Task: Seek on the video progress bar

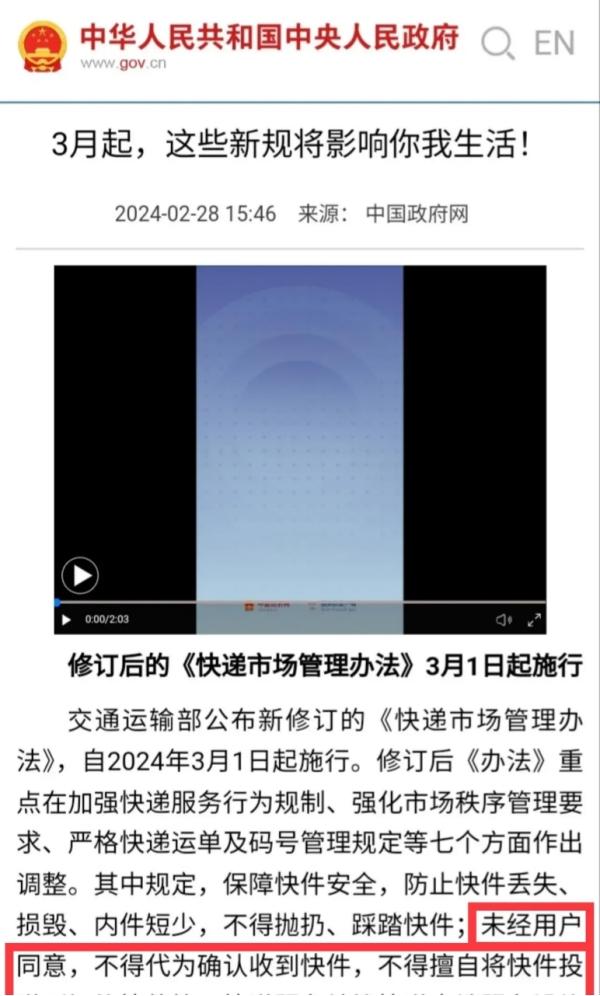Action: pyautogui.click(x=300, y=602)
